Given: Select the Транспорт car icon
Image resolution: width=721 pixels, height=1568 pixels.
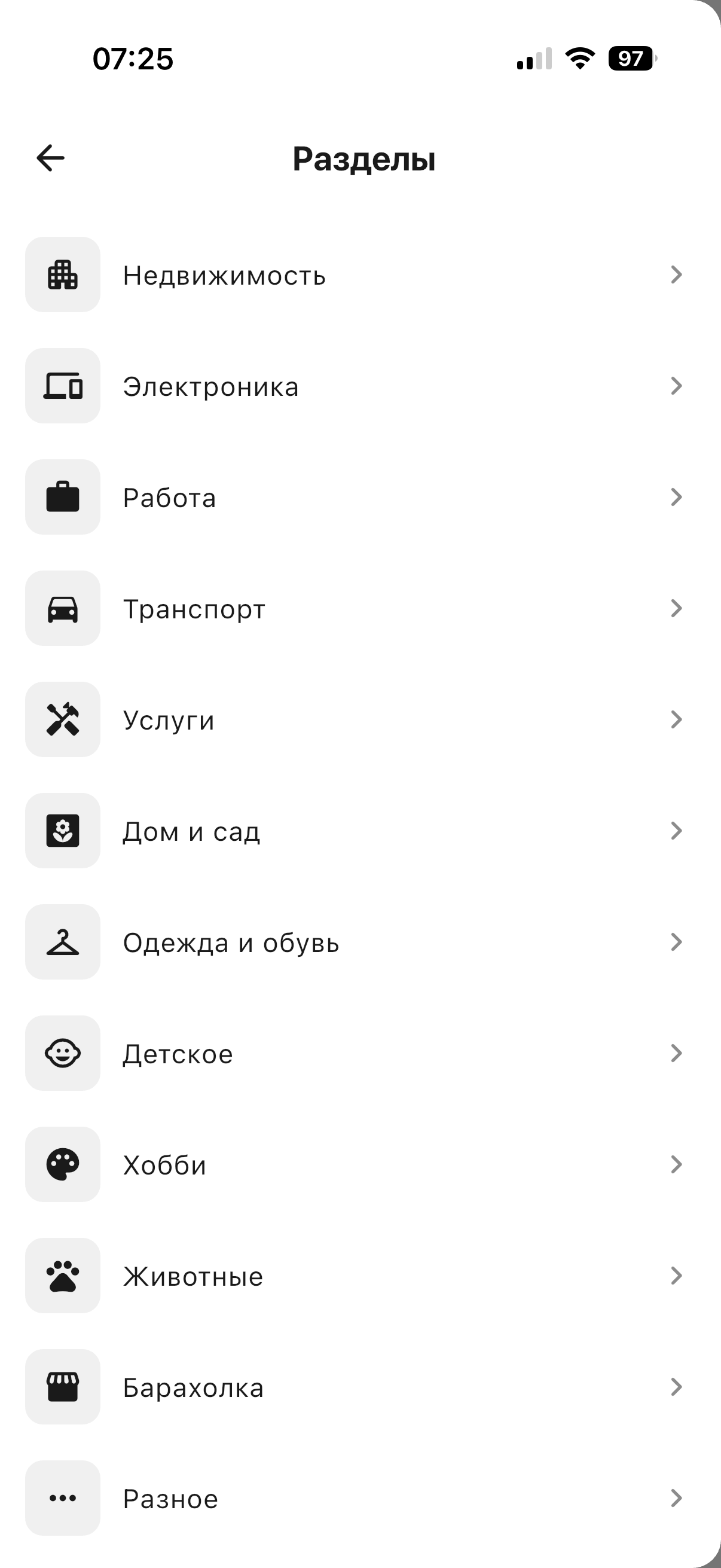Looking at the screenshot, I should 63,609.
